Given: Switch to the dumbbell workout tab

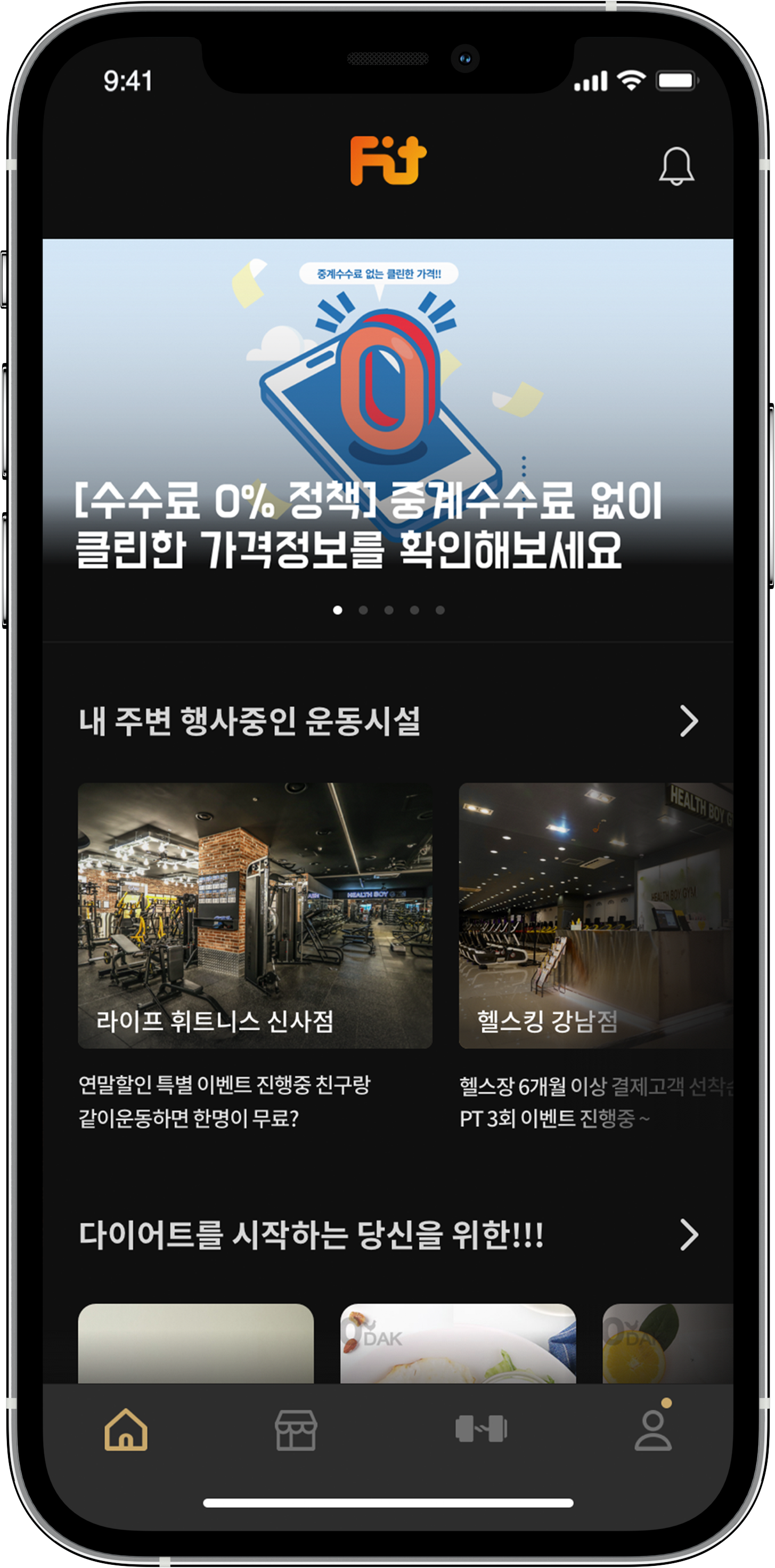Looking at the screenshot, I should [481, 1428].
